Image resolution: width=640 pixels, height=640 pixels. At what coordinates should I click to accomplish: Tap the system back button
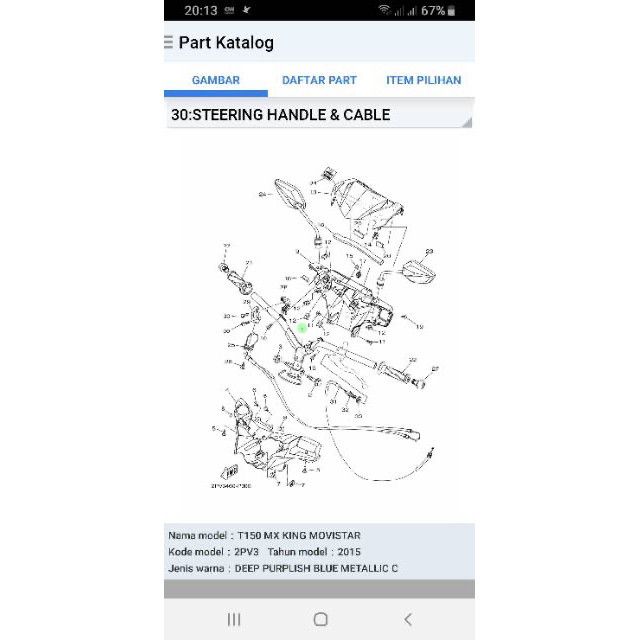[407, 619]
